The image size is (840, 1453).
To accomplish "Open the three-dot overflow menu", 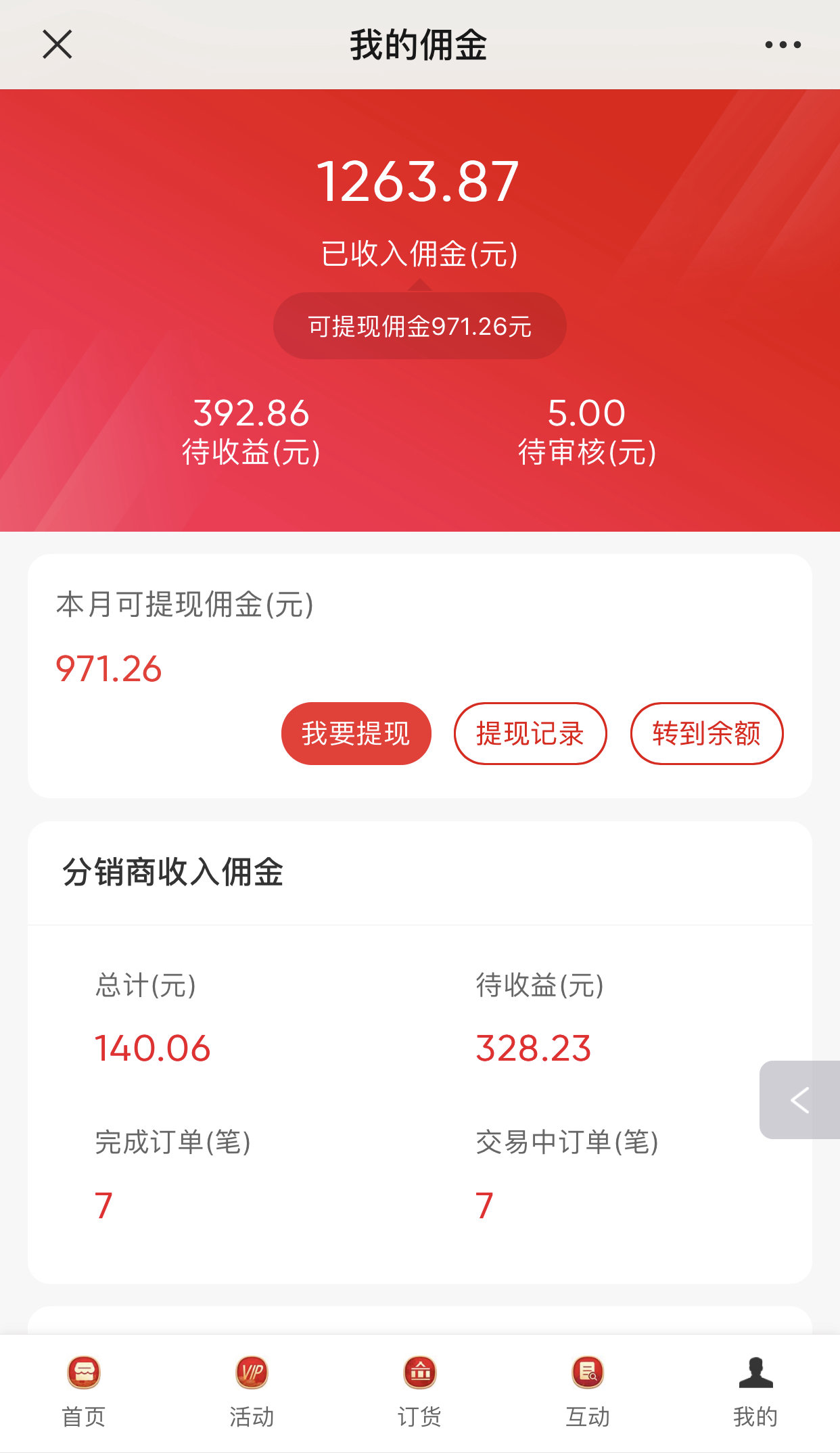I will point(783,45).
